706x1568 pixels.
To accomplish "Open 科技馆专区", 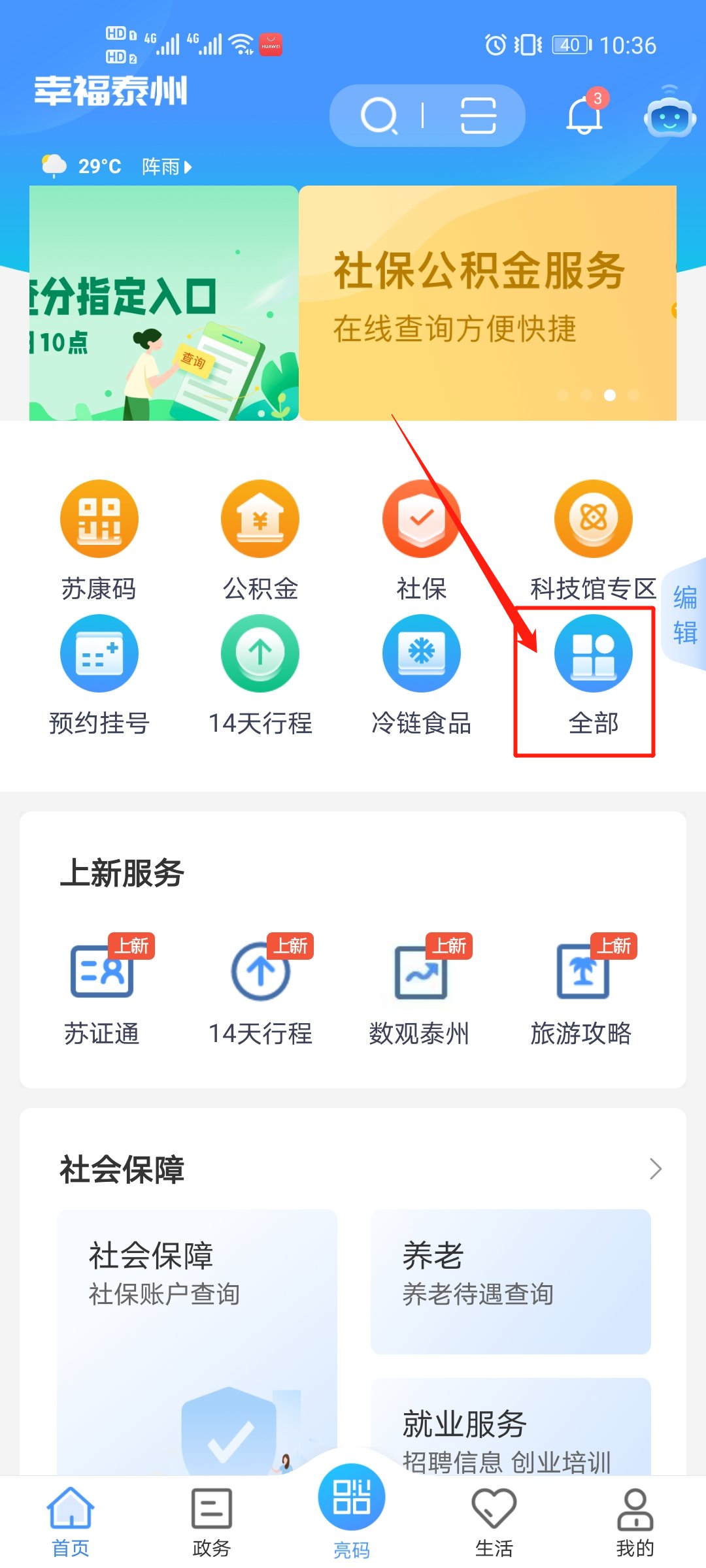I will click(x=593, y=539).
